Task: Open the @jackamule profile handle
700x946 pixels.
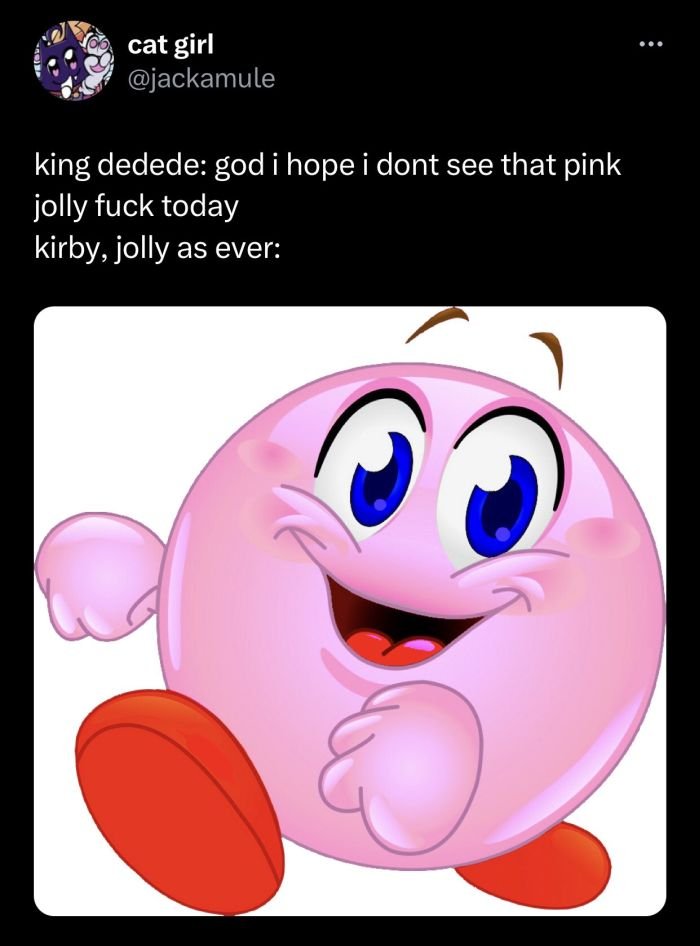Action: pos(201,77)
